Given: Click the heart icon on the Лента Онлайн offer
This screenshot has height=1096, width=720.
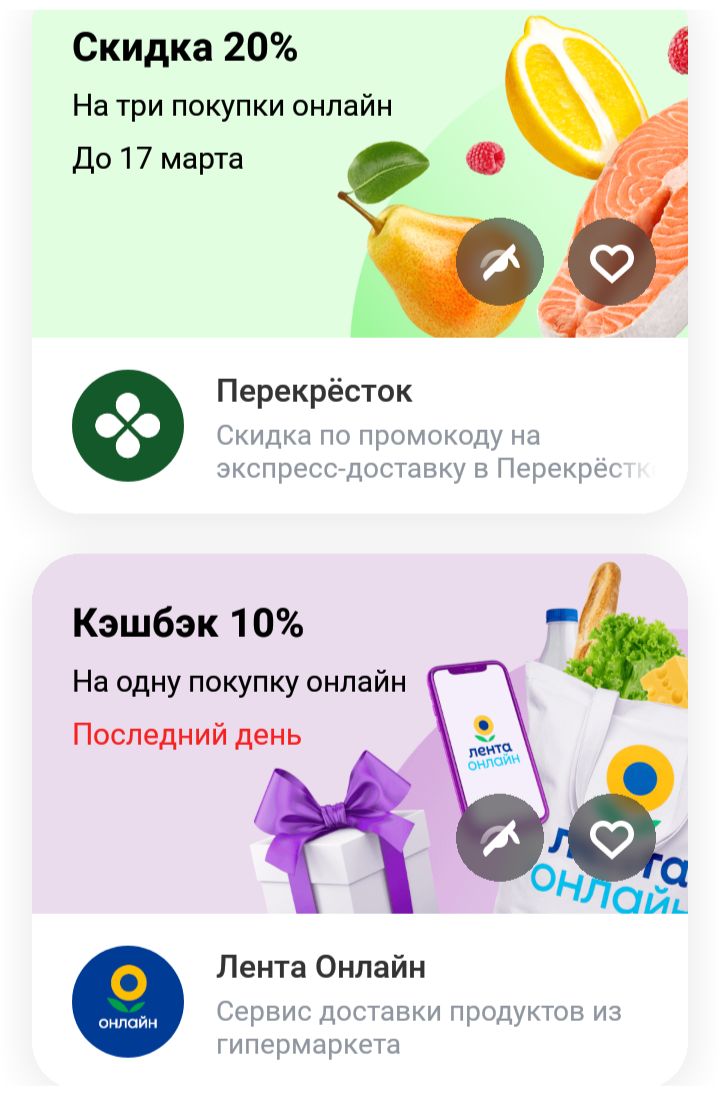Looking at the screenshot, I should (x=613, y=838).
